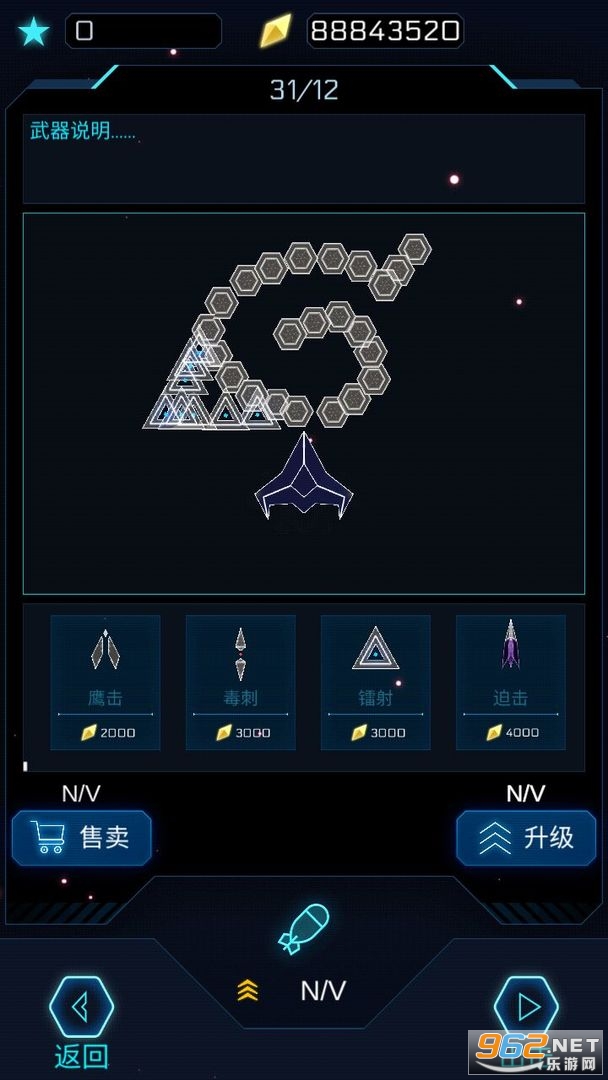Go back with the 返回 button
This screenshot has height=1080, width=608.
pos(81,1008)
